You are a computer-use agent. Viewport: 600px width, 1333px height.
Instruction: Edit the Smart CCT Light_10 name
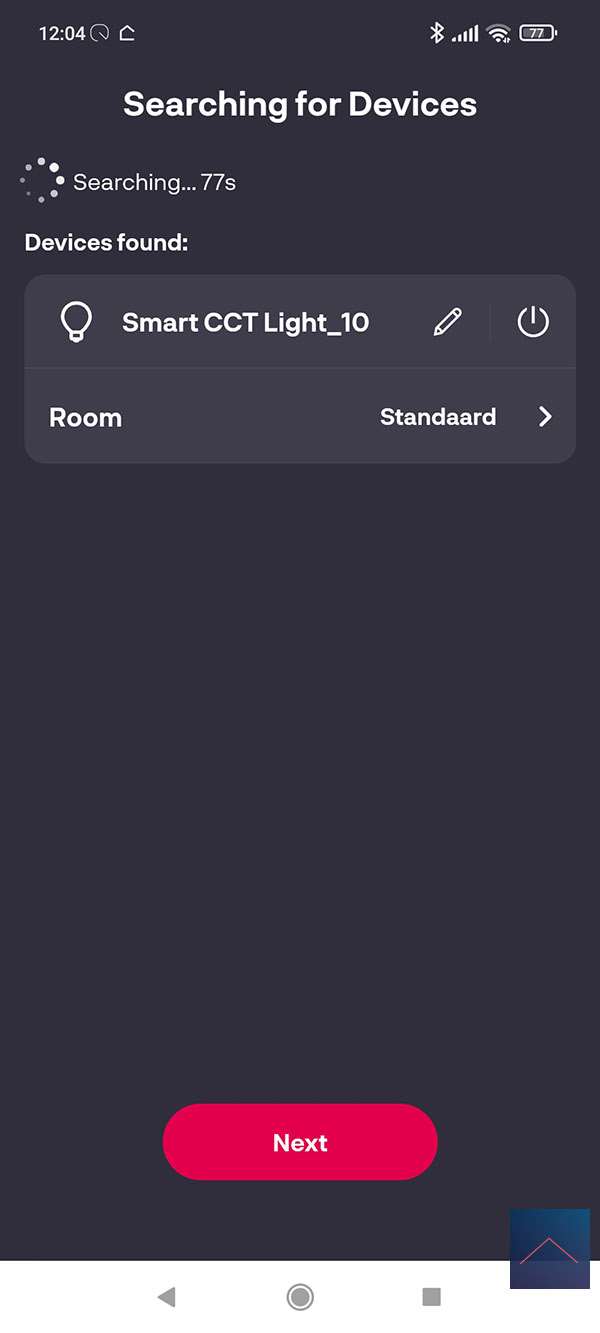click(448, 322)
